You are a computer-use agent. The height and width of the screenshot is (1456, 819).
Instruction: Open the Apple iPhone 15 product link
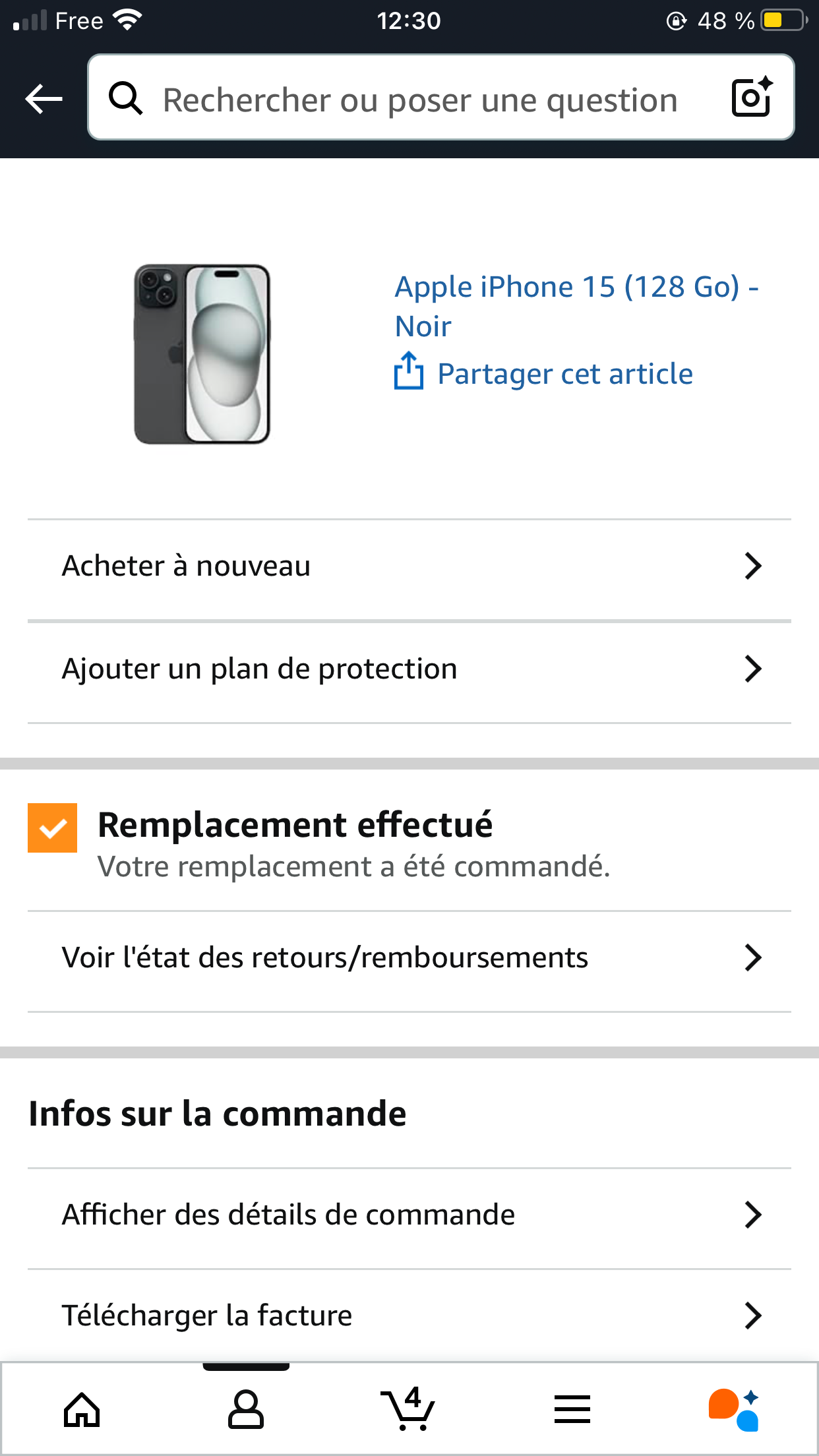click(x=576, y=306)
